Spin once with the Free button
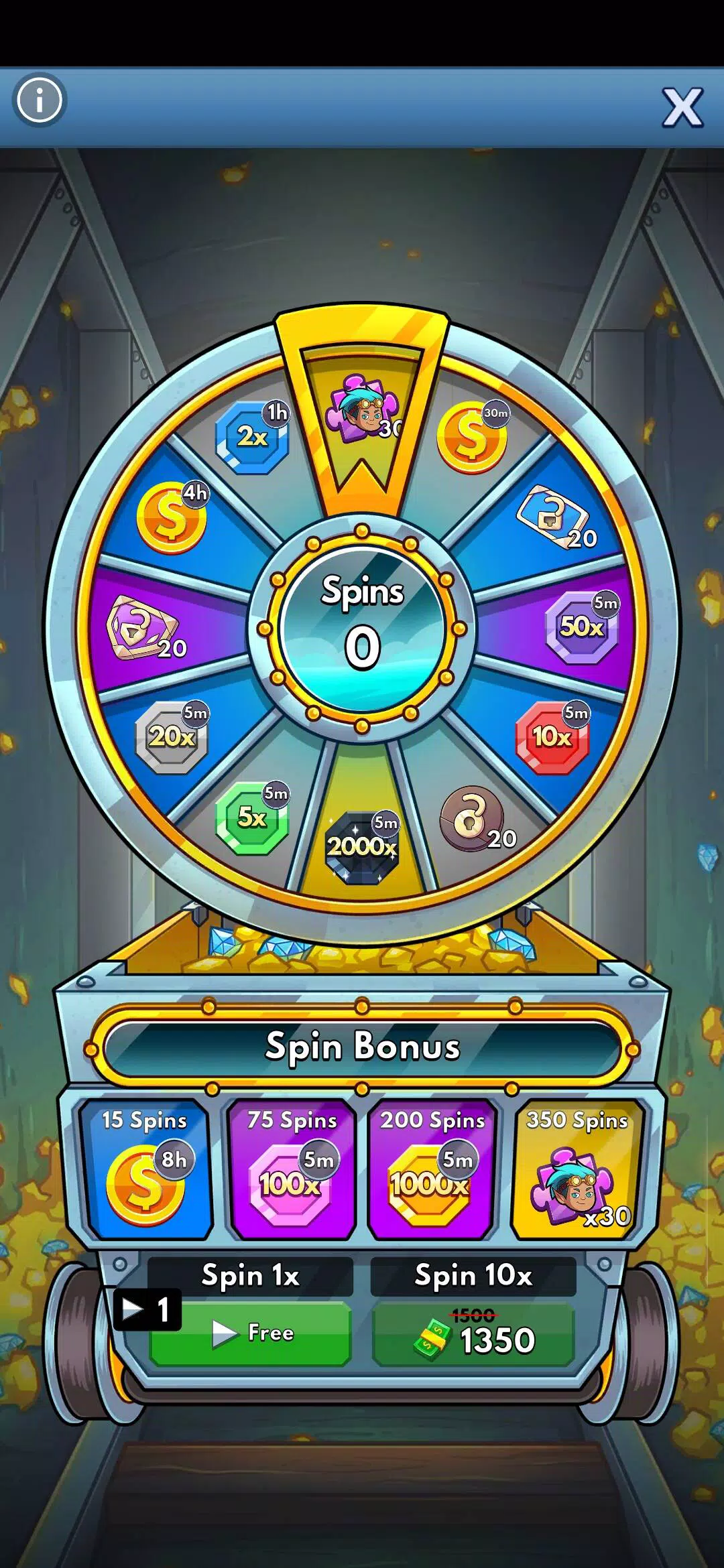 pyautogui.click(x=251, y=1333)
